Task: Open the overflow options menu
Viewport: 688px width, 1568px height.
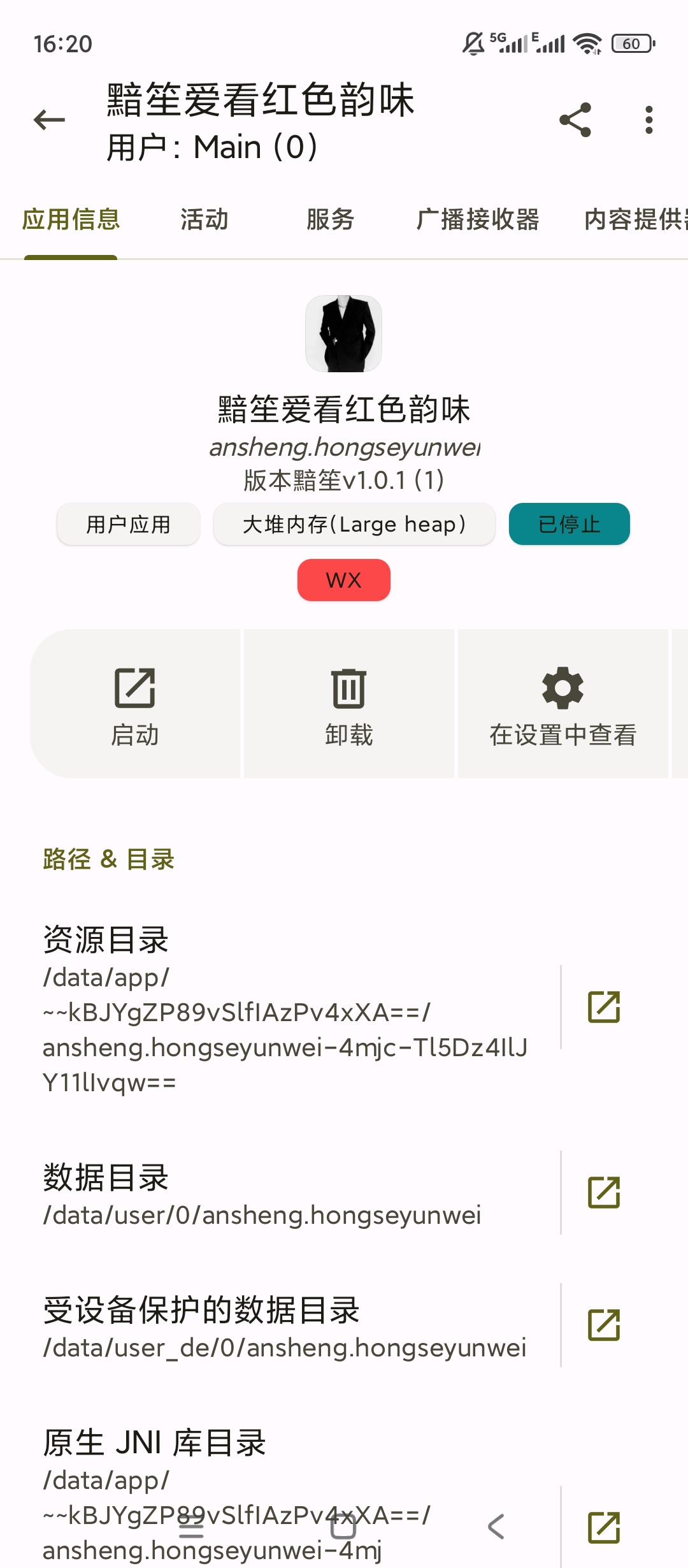Action: pyautogui.click(x=648, y=120)
